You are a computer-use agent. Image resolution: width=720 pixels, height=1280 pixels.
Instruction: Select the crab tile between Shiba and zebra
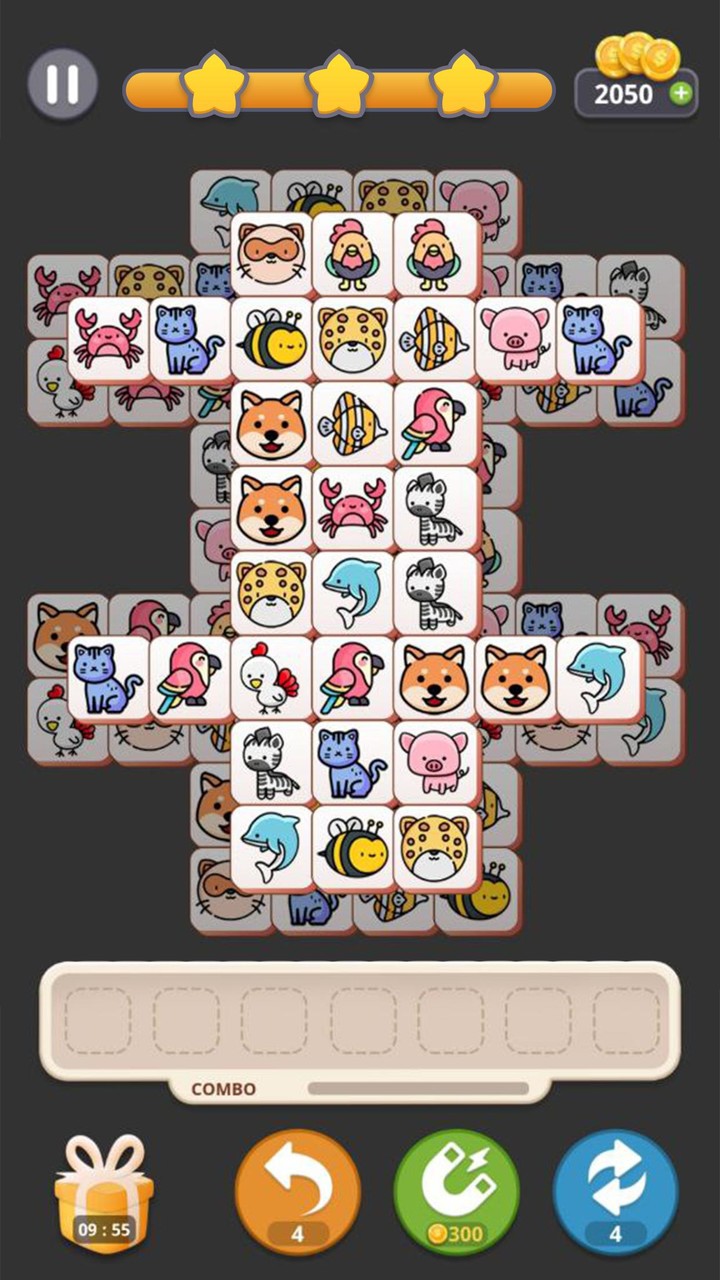(353, 508)
